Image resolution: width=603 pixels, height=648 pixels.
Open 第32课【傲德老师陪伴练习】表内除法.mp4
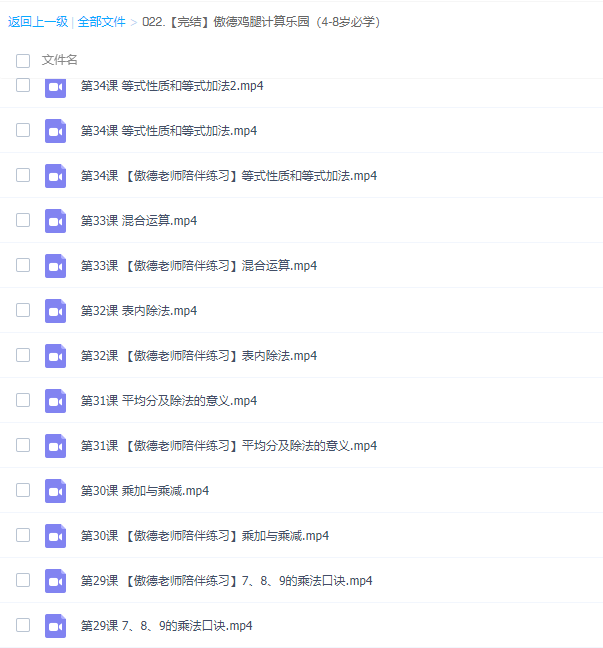coord(198,356)
